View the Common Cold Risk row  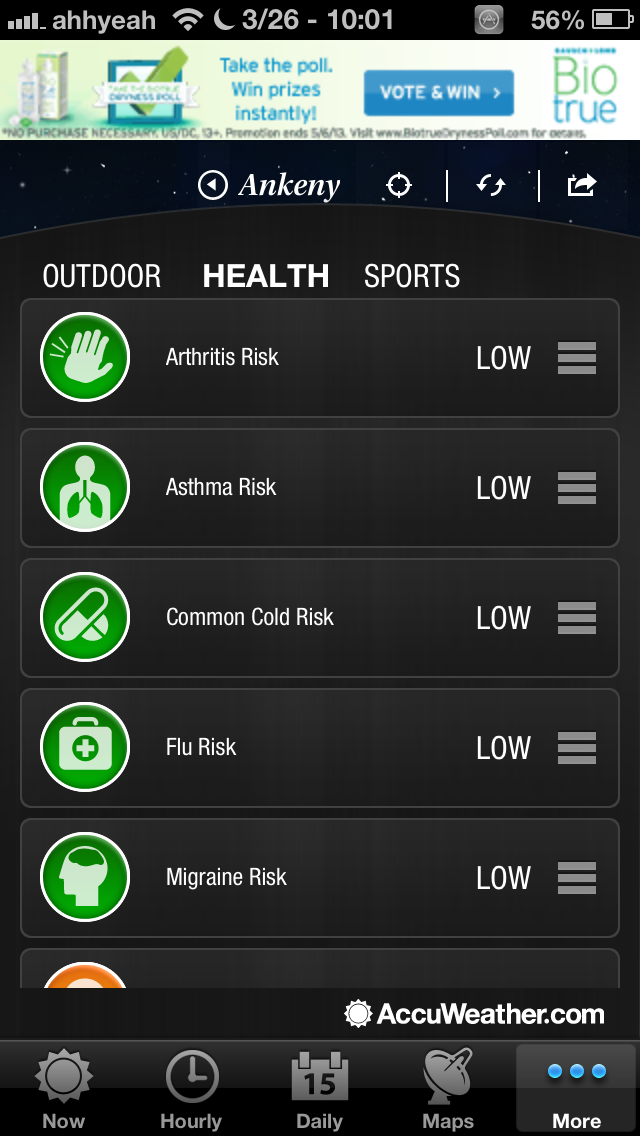[320, 617]
